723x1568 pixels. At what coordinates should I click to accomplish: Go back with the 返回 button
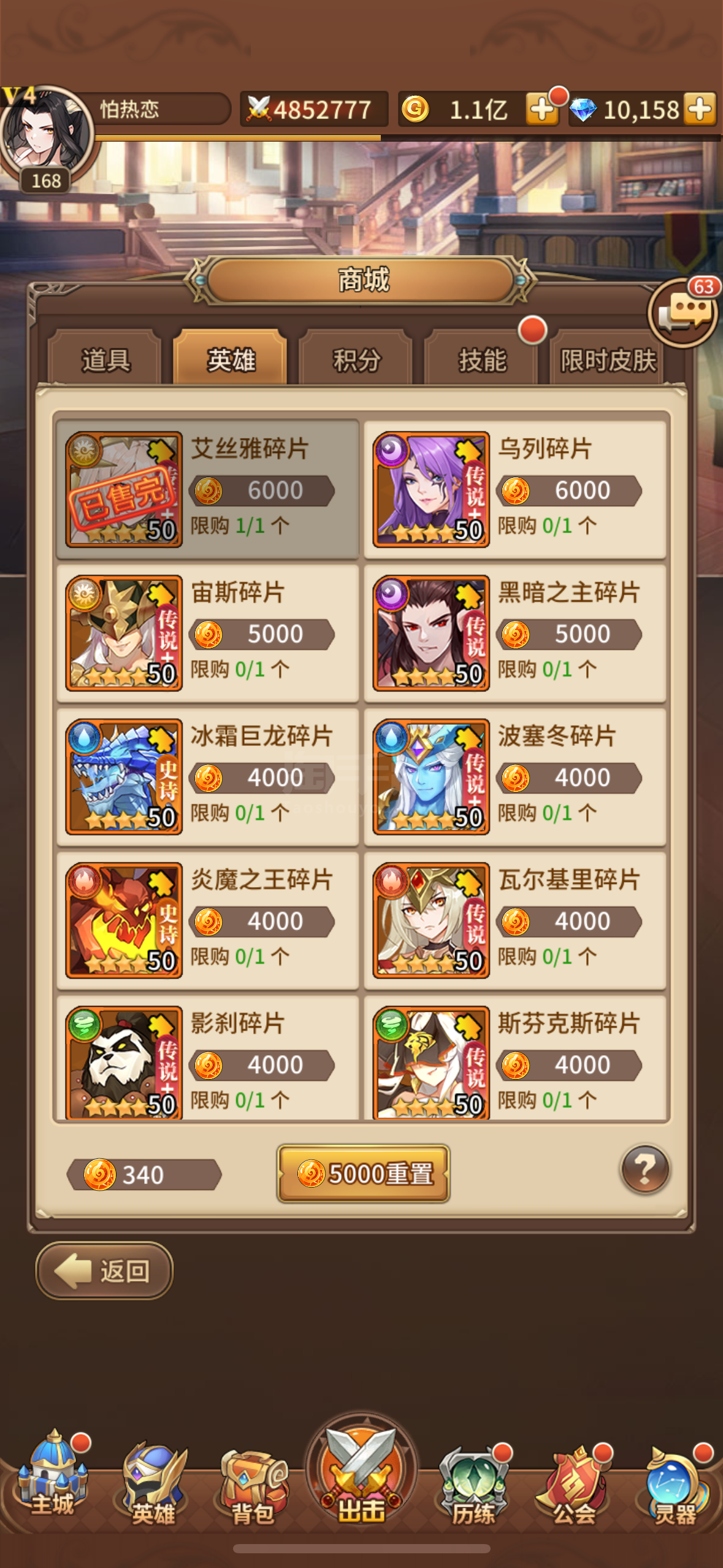point(104,1270)
